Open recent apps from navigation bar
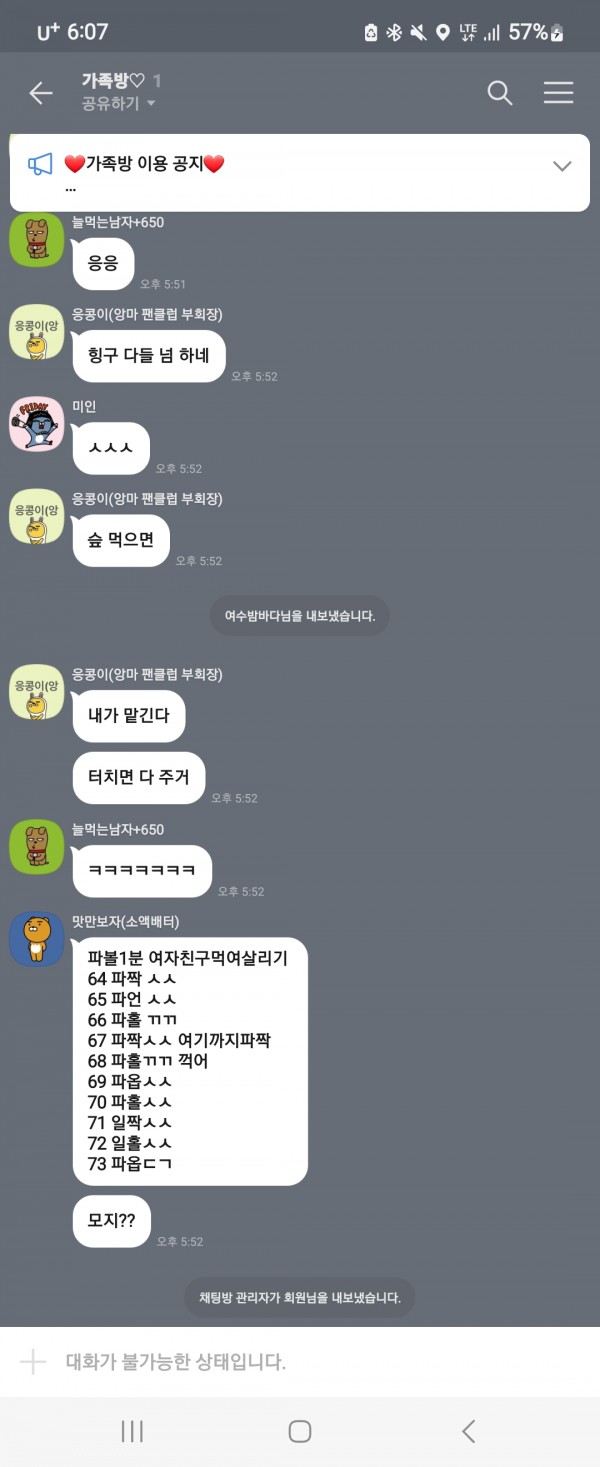 click(x=132, y=1431)
